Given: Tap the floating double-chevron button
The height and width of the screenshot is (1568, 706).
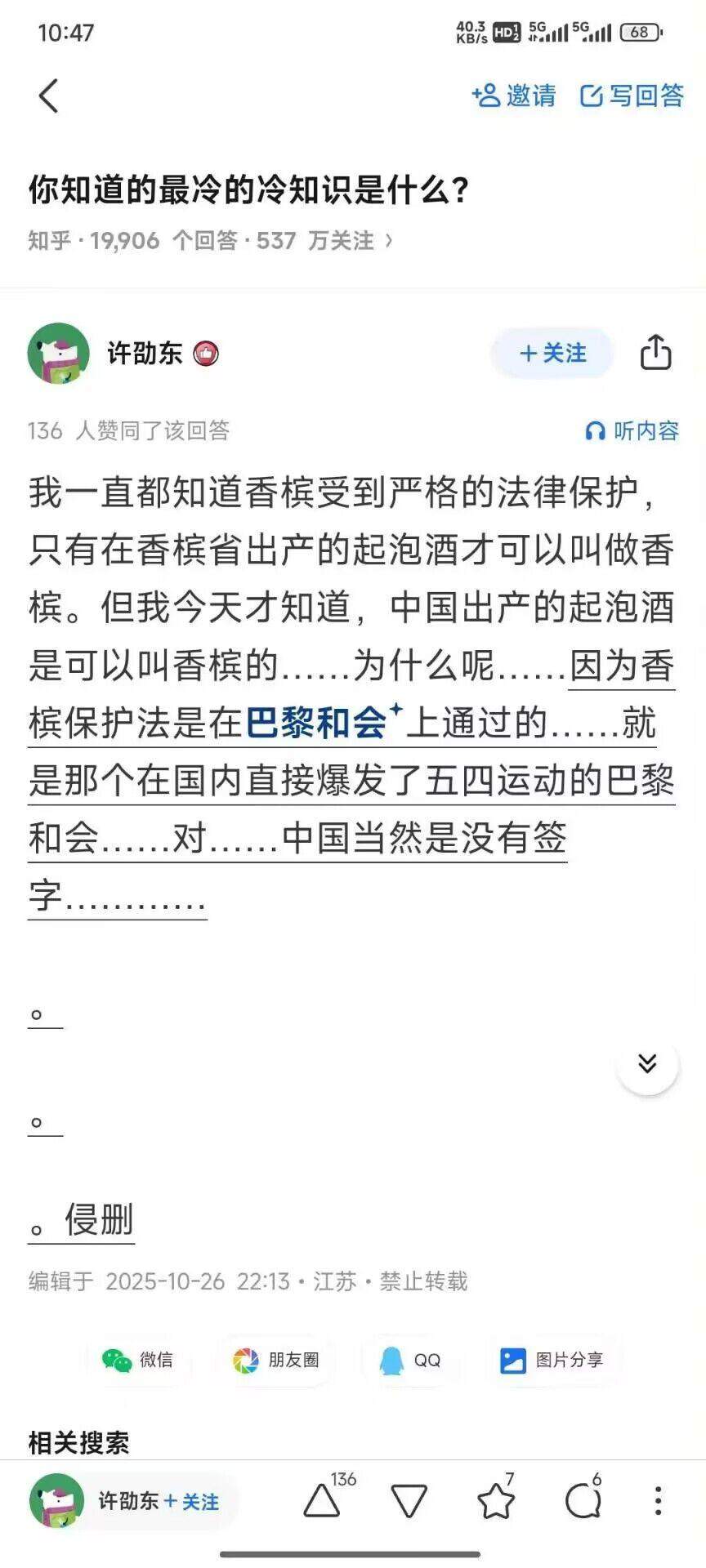Looking at the screenshot, I should (647, 1063).
